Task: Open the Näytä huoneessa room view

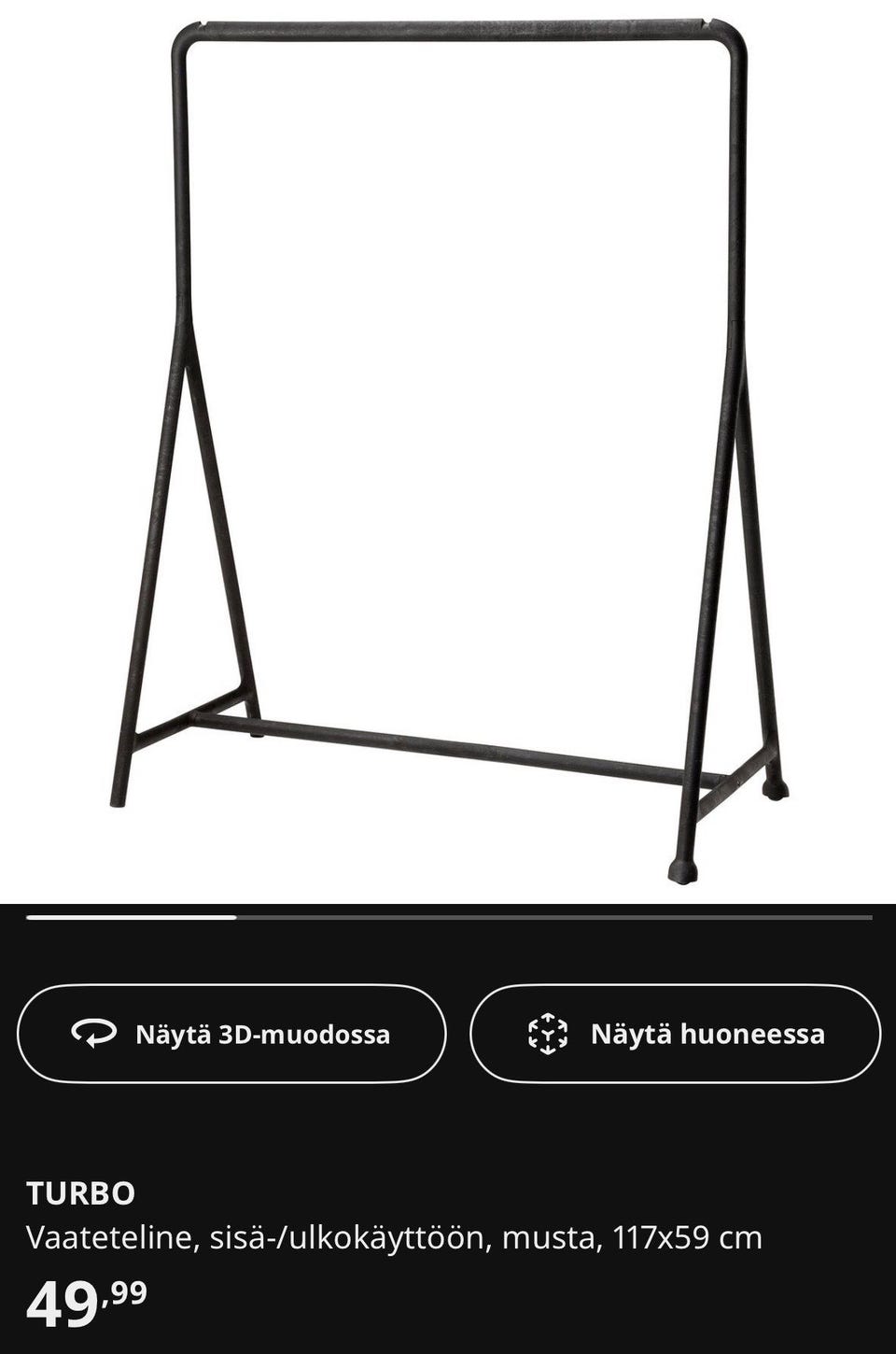Action: [675, 1034]
